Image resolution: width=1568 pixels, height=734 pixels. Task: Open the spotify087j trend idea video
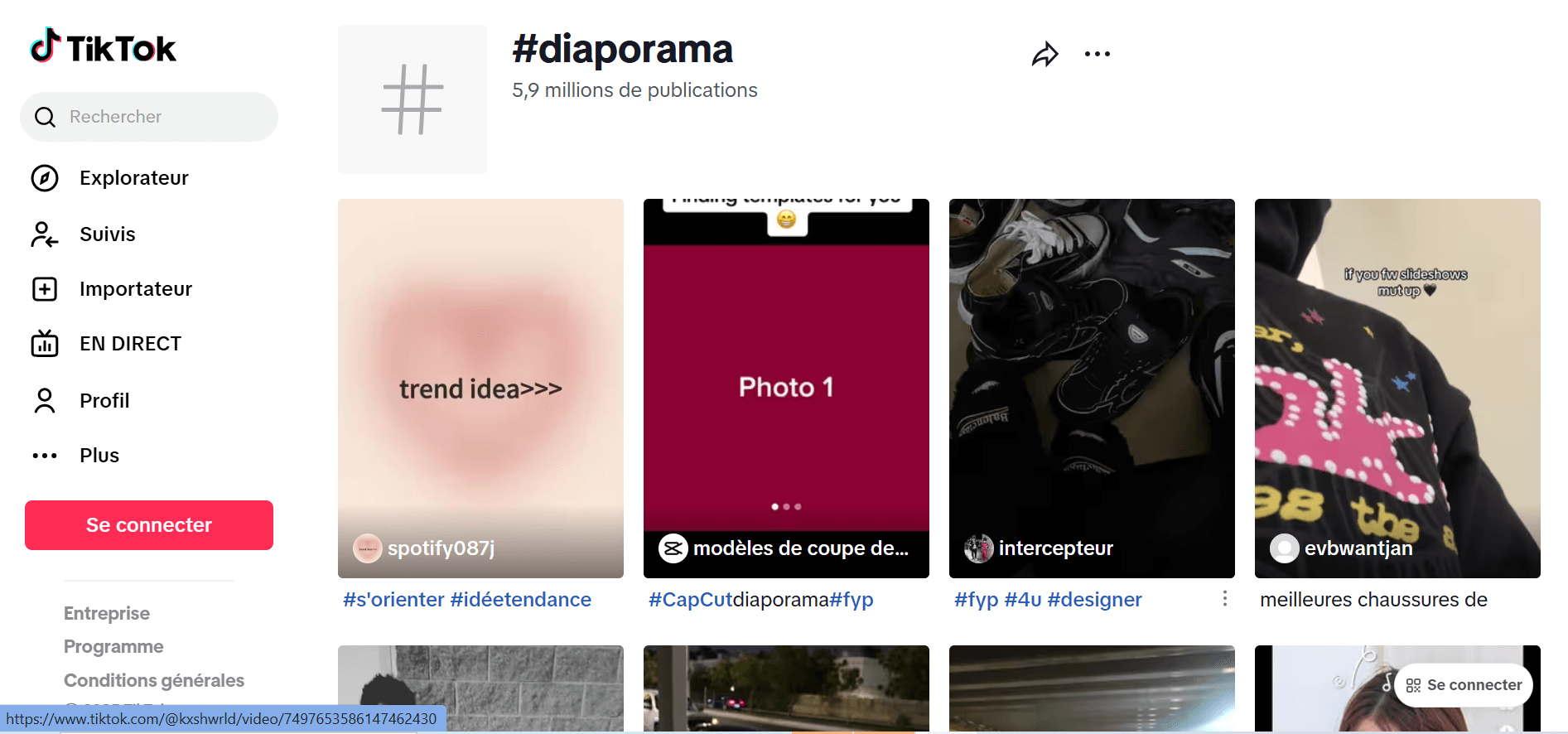click(480, 388)
